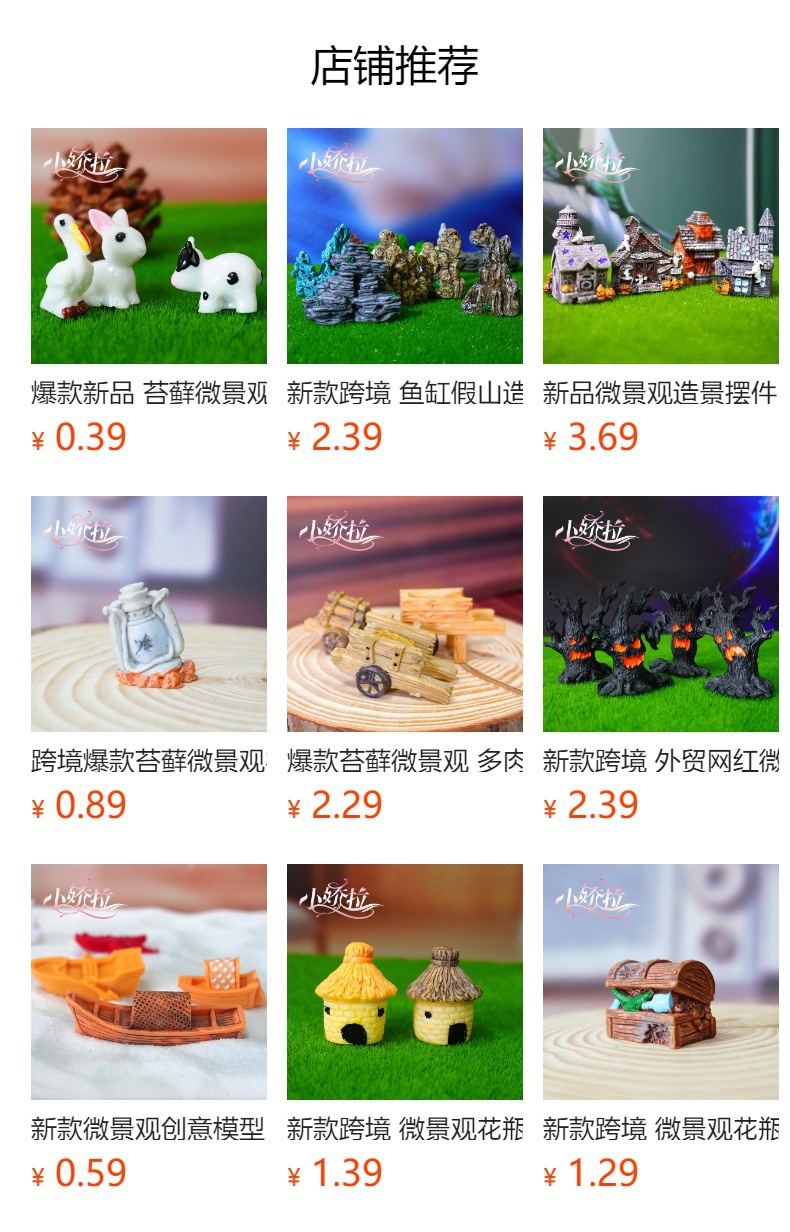
Task: Select the 跨境爆款苔藓微景观 item priced ¥0.89
Action: pyautogui.click(x=149, y=659)
